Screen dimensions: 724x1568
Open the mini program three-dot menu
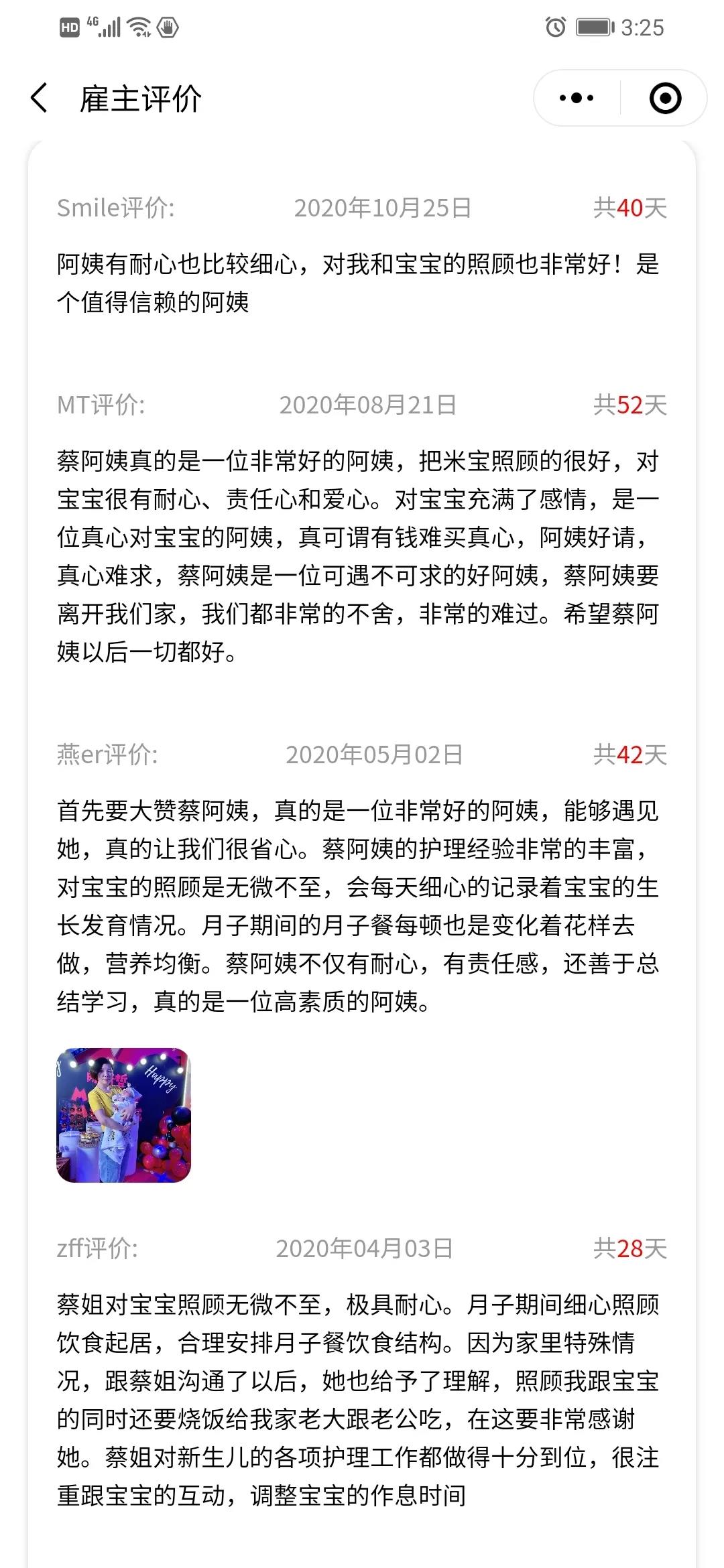point(577,99)
